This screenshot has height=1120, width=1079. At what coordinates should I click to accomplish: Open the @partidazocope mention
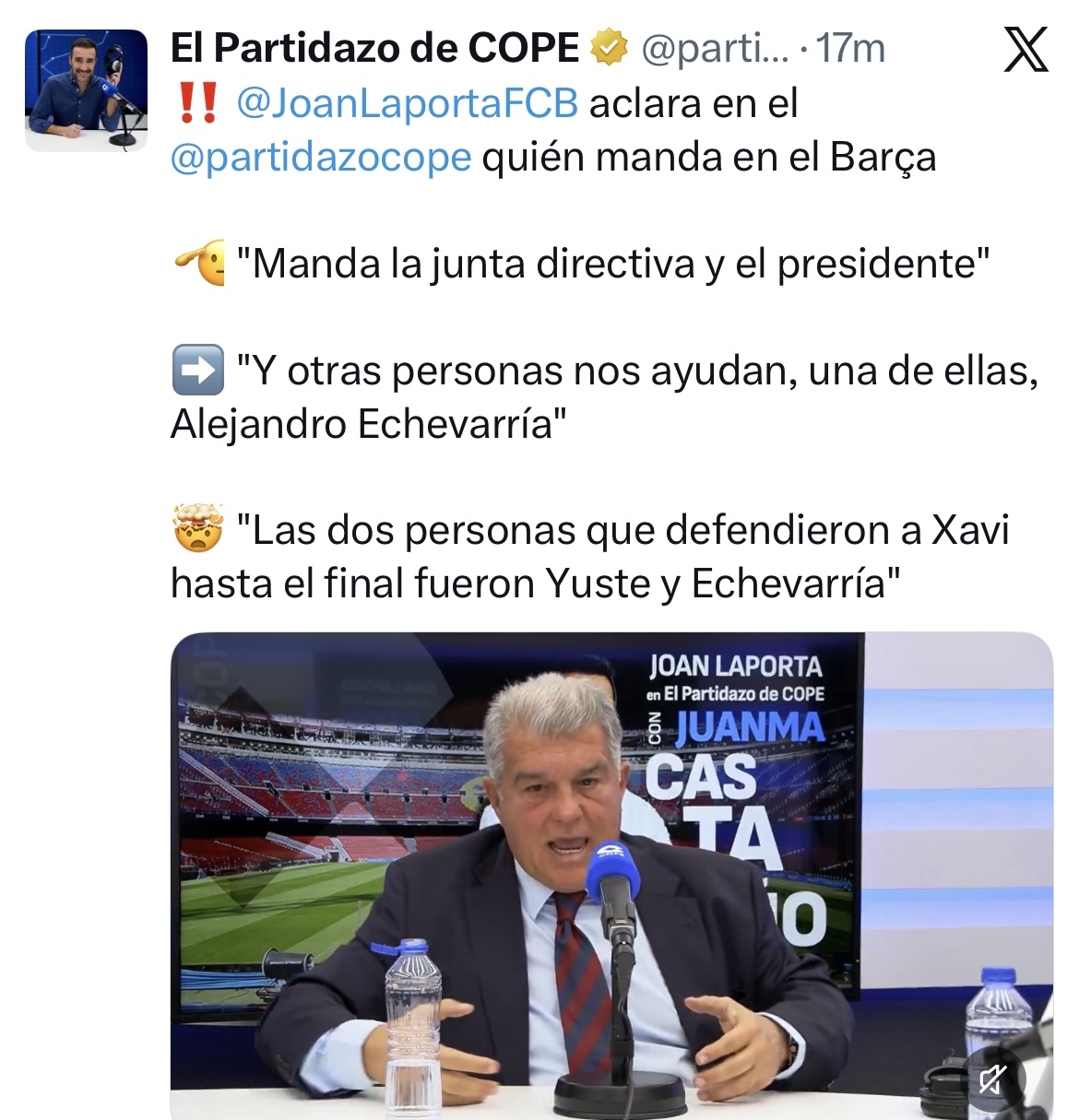[321, 158]
